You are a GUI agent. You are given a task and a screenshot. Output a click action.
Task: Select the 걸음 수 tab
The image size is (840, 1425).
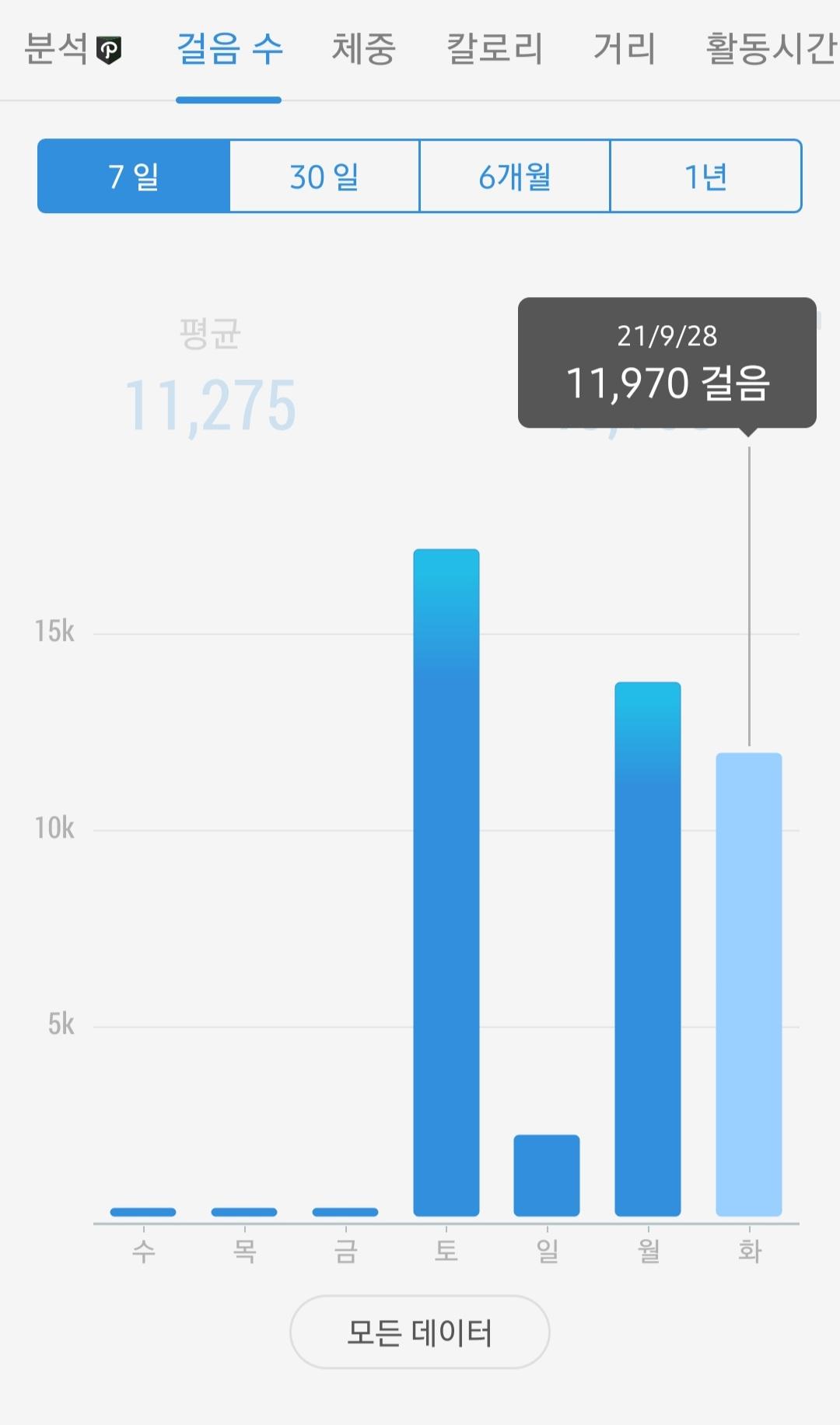coord(229,49)
